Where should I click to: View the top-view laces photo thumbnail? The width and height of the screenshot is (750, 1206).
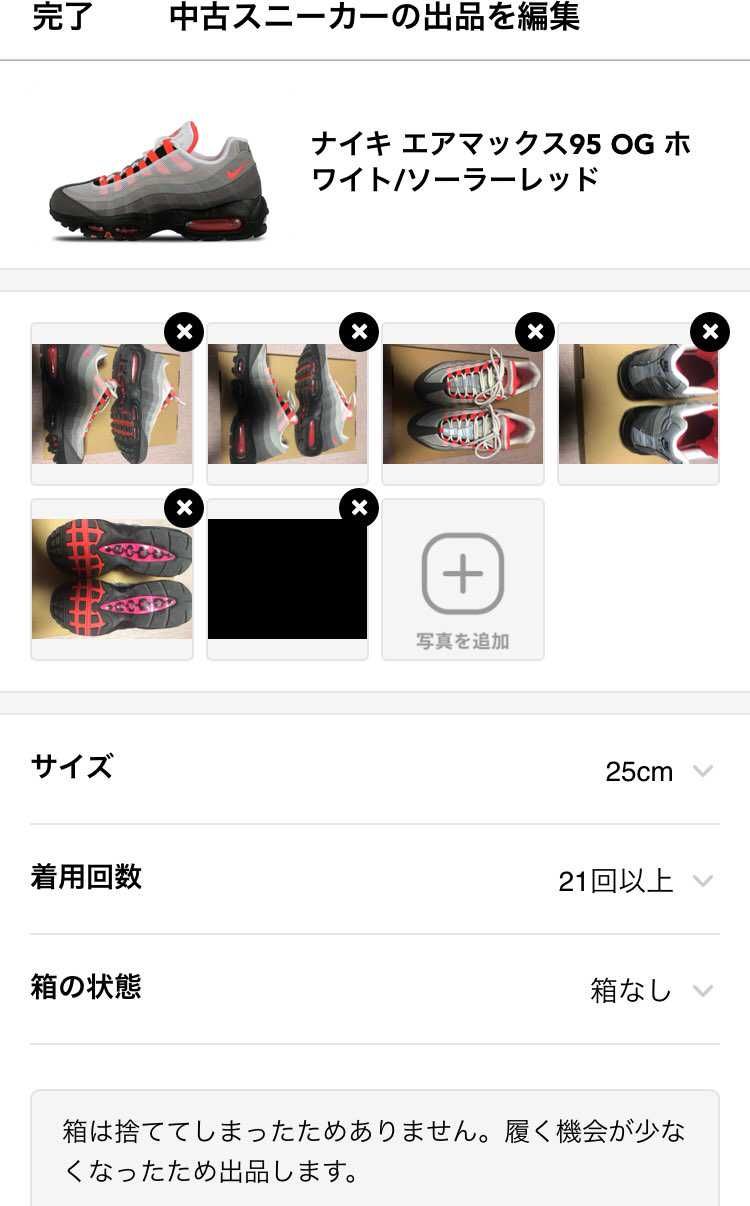pos(463,404)
